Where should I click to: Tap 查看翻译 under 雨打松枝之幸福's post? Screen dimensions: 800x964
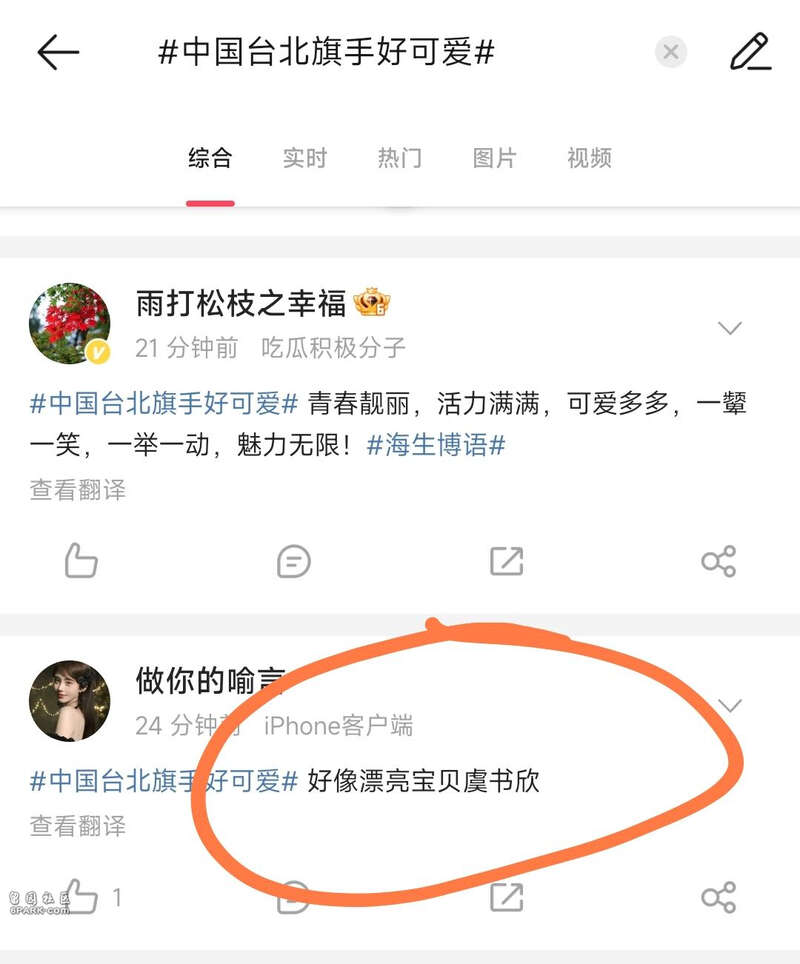coord(78,490)
